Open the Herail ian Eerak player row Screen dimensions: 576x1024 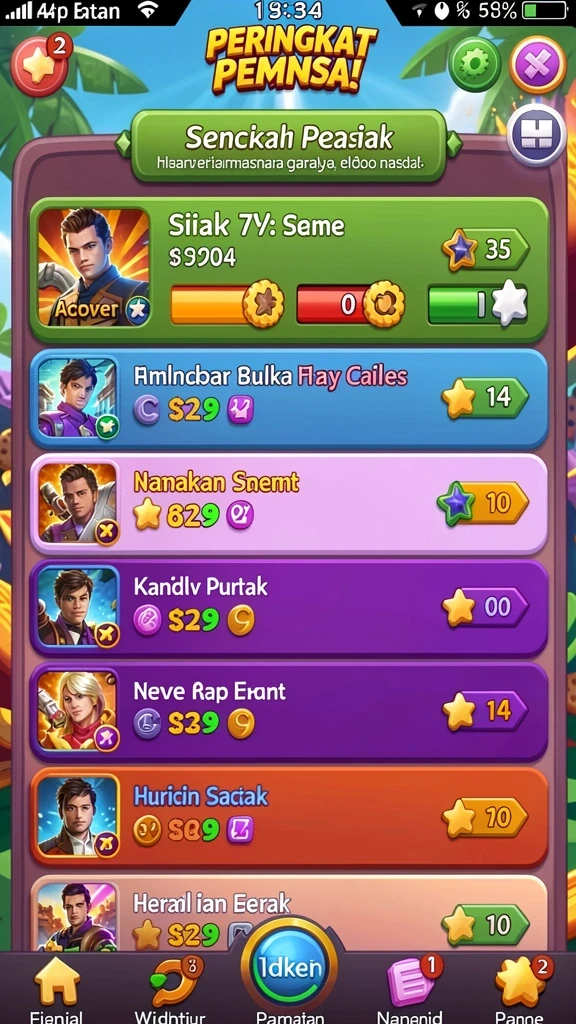coord(289,913)
